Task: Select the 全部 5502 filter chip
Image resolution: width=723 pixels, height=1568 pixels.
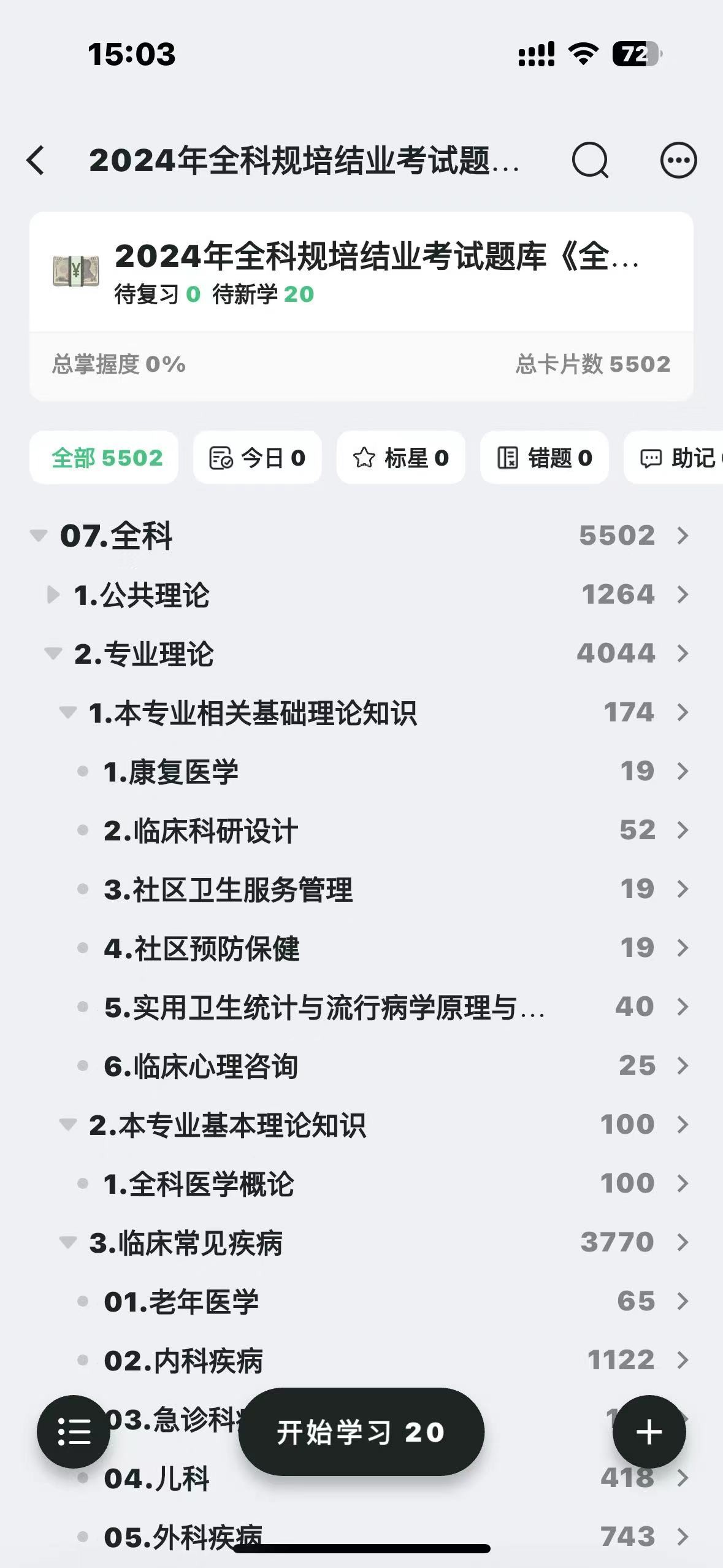Action: coord(104,458)
